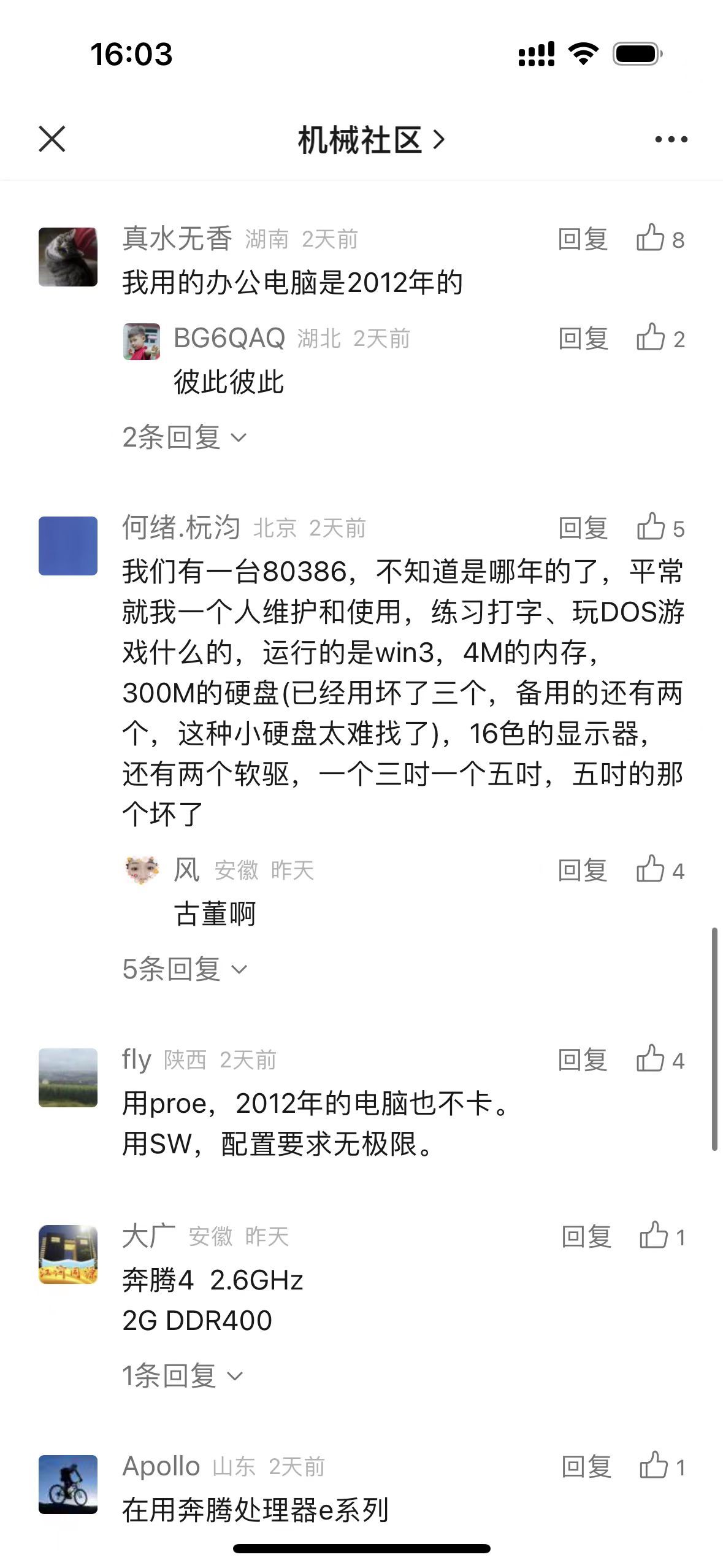Reply to Apollo's comment
The width and height of the screenshot is (723, 1568).
586,1467
